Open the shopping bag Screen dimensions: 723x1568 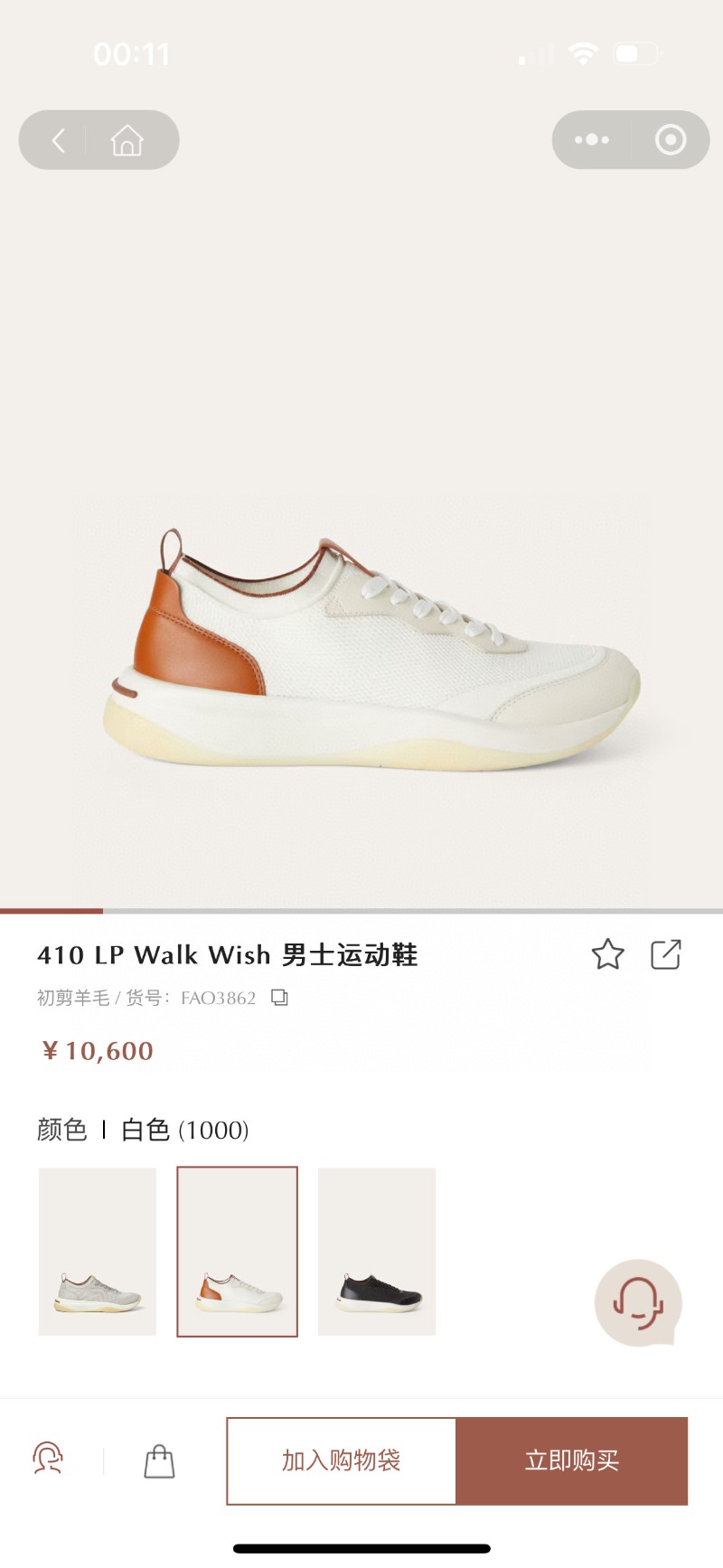(159, 1460)
